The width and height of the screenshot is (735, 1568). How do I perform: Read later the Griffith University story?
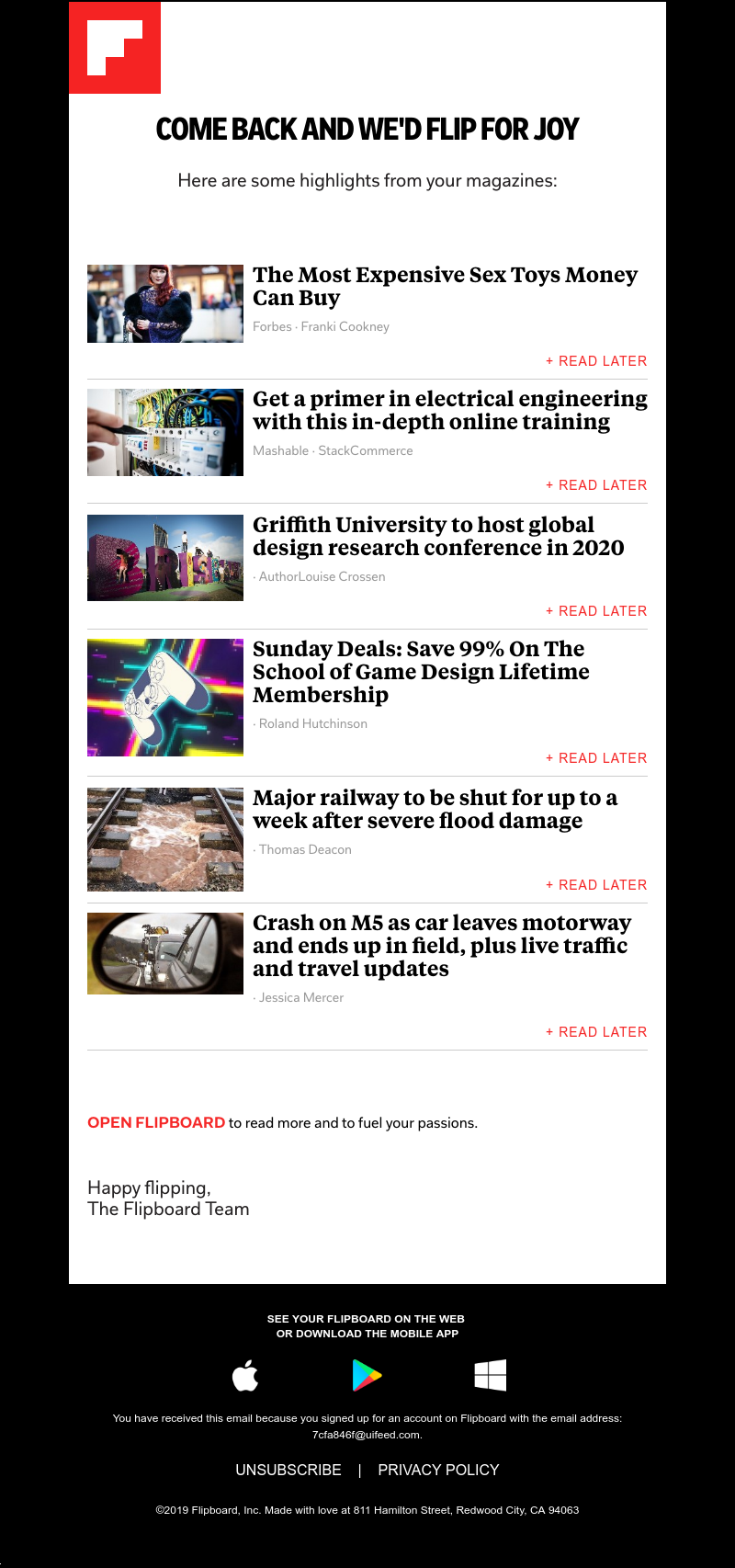[596, 611]
